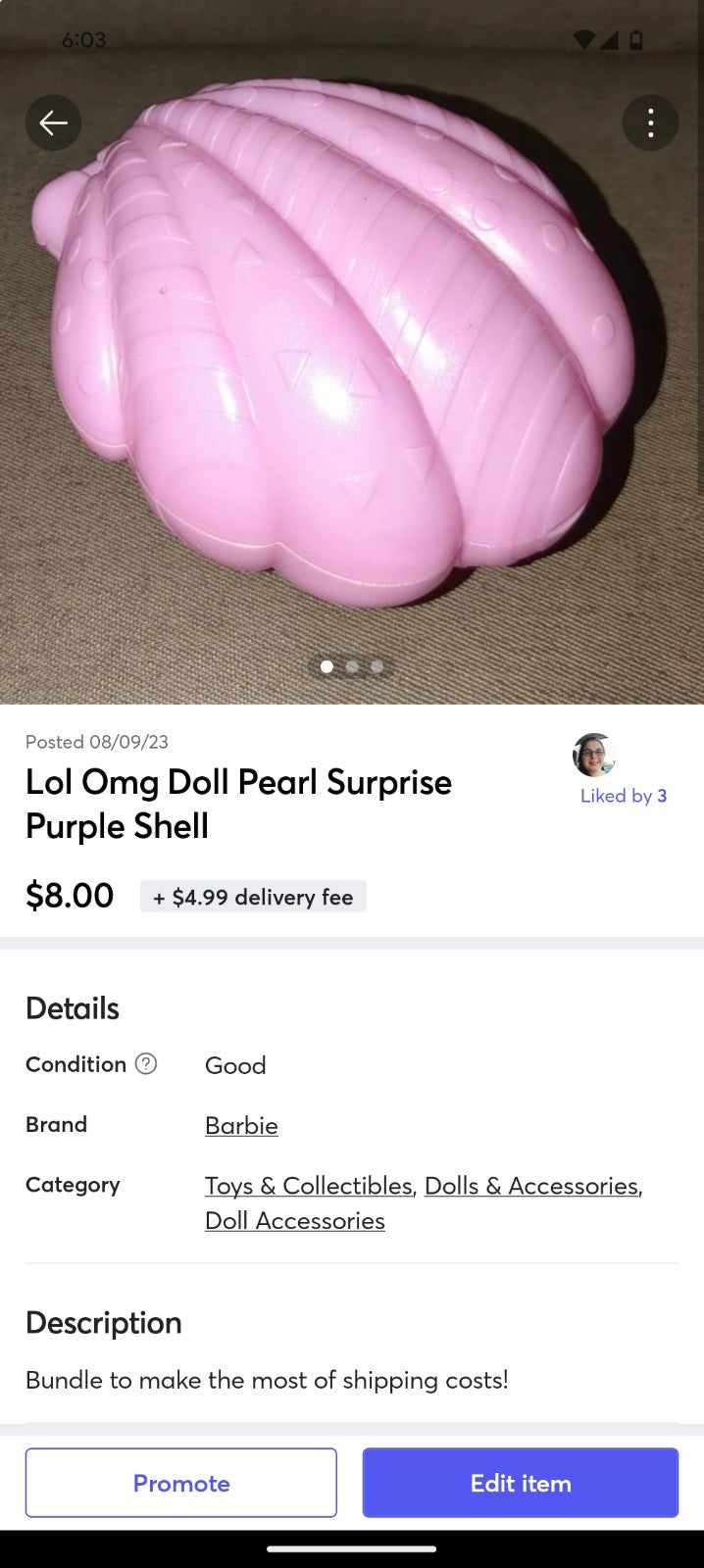Open the three-dot overflow menu
704x1568 pixels.
coord(650,122)
